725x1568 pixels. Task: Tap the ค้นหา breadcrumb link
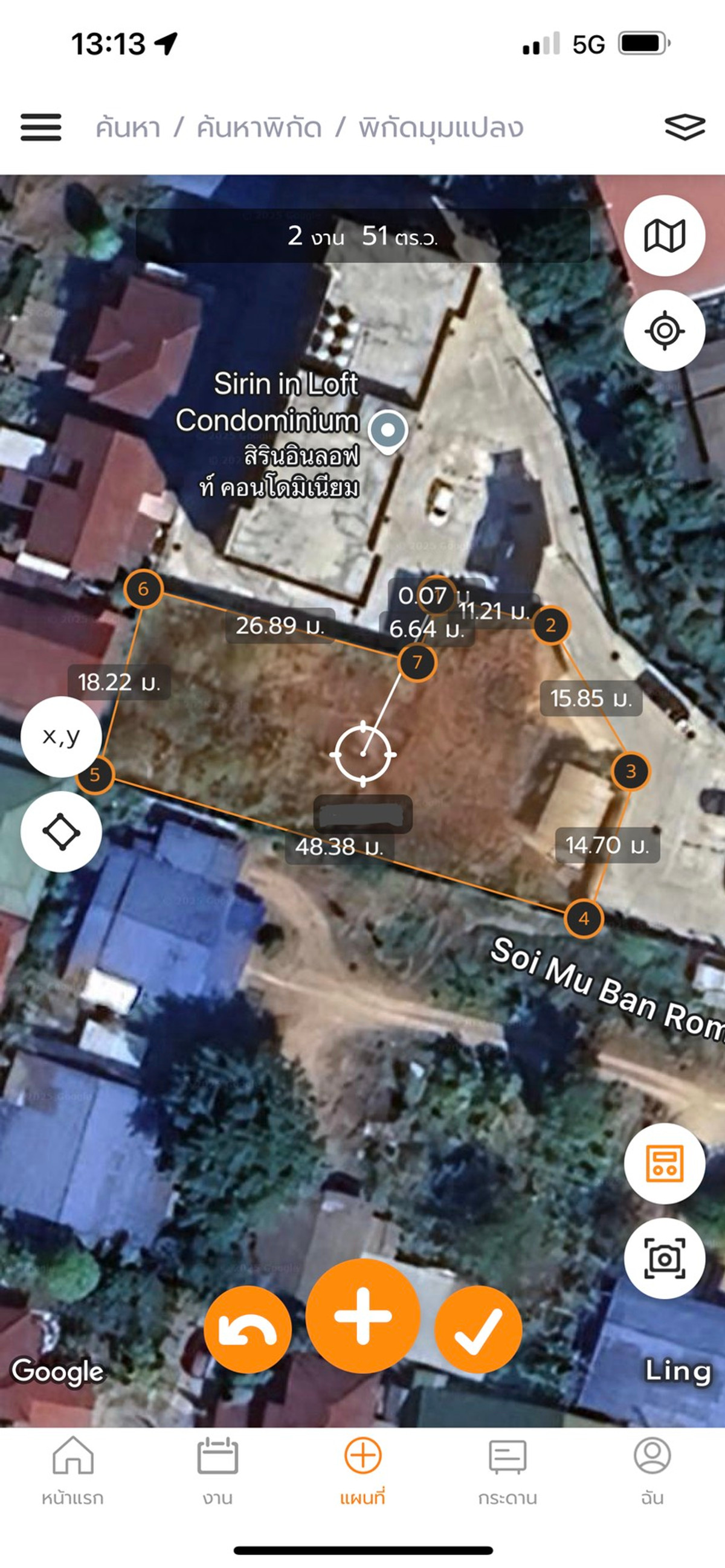(x=128, y=128)
